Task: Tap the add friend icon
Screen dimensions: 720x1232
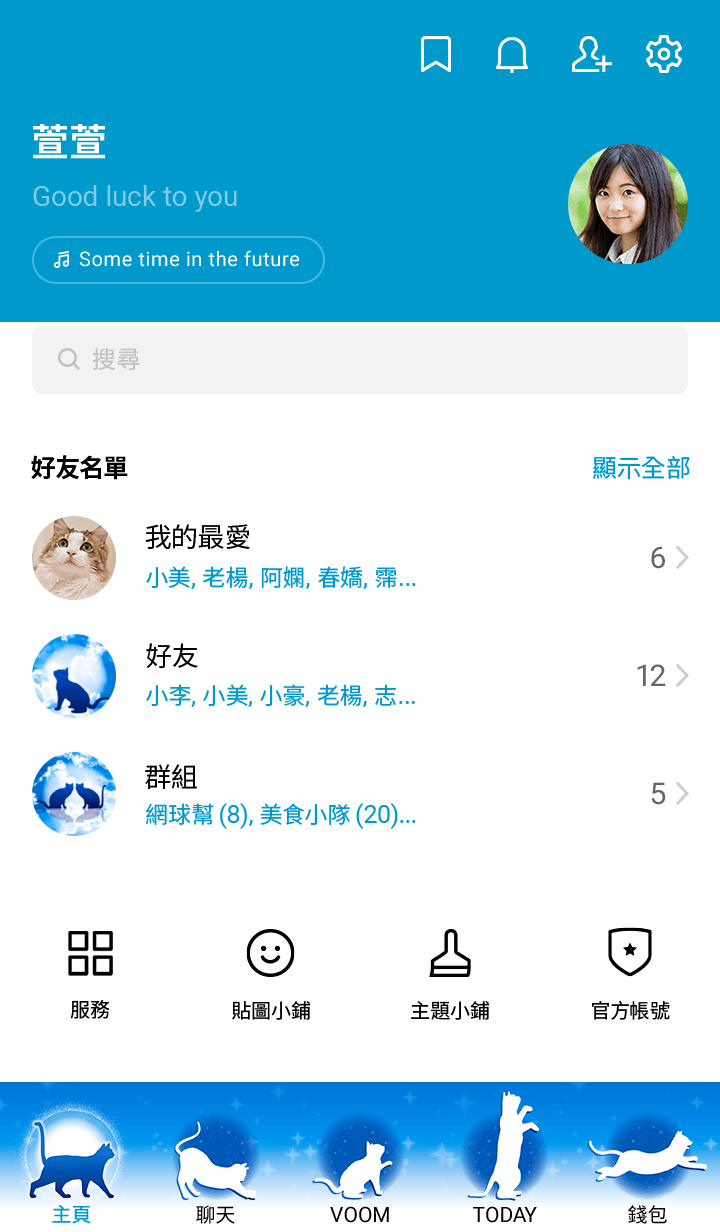Action: pos(590,54)
